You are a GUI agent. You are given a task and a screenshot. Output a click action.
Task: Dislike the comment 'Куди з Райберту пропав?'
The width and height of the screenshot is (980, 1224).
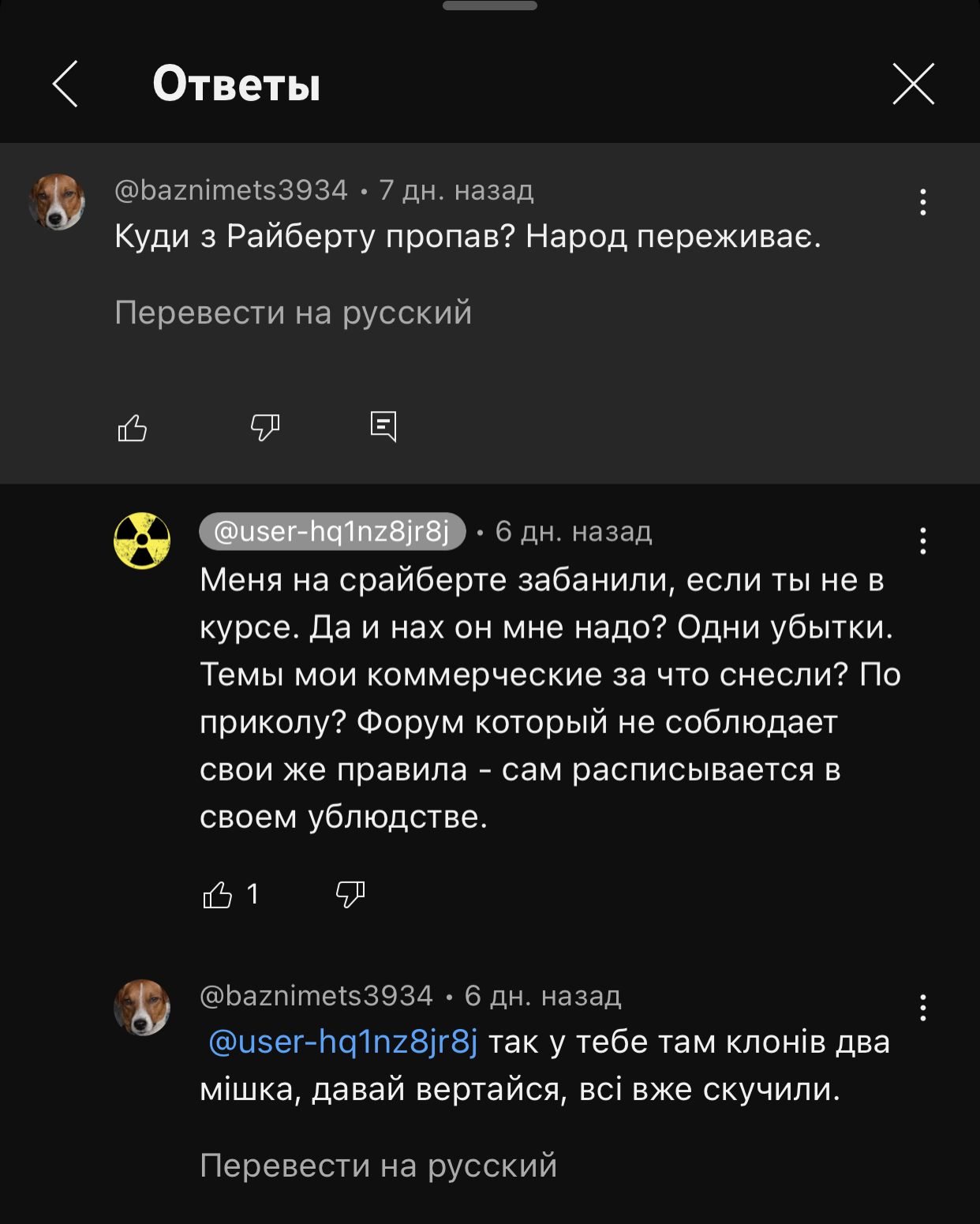coord(265,427)
